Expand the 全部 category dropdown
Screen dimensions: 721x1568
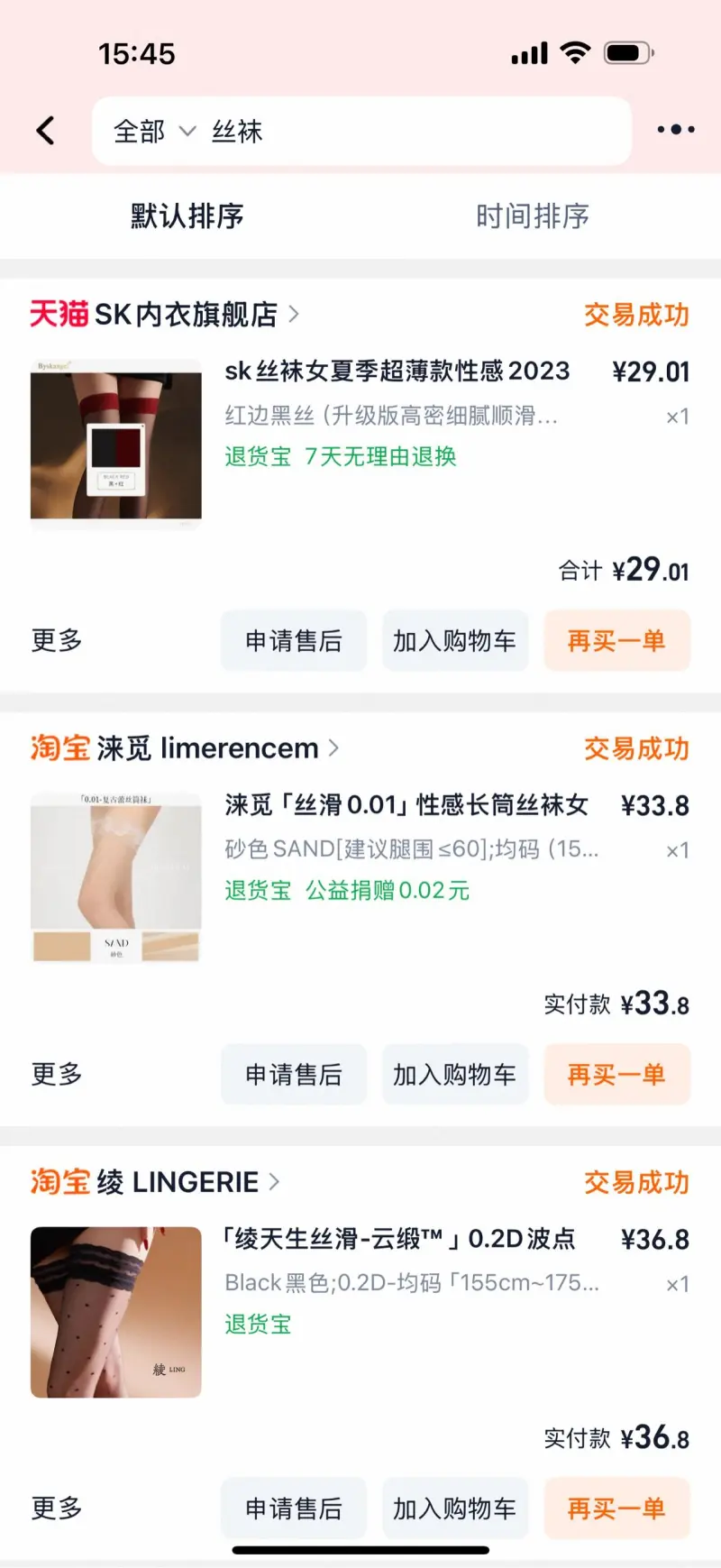153,132
